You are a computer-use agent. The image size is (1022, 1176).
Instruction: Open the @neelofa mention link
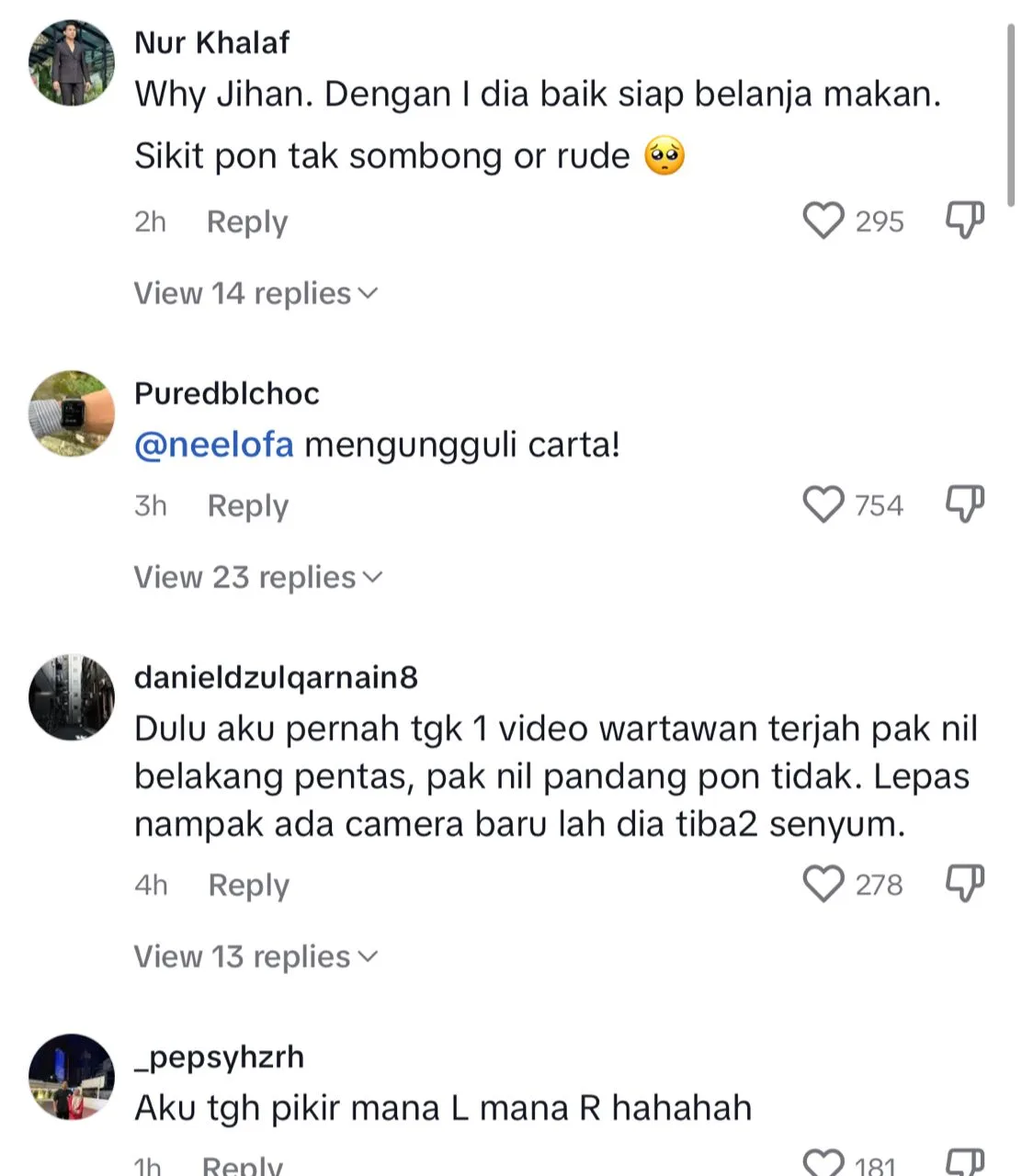pyautogui.click(x=214, y=445)
